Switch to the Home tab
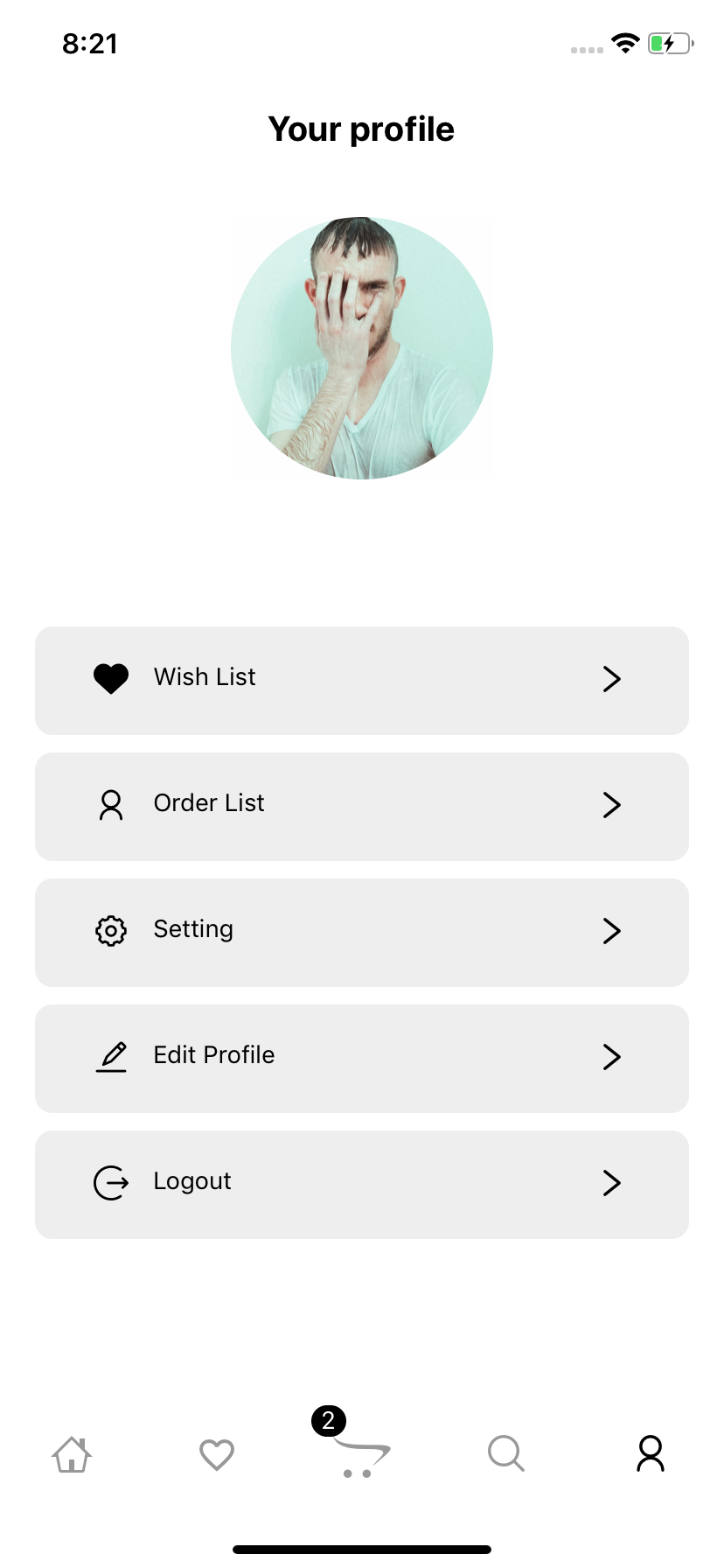Viewport: 724px width, 1568px height. point(72,1454)
